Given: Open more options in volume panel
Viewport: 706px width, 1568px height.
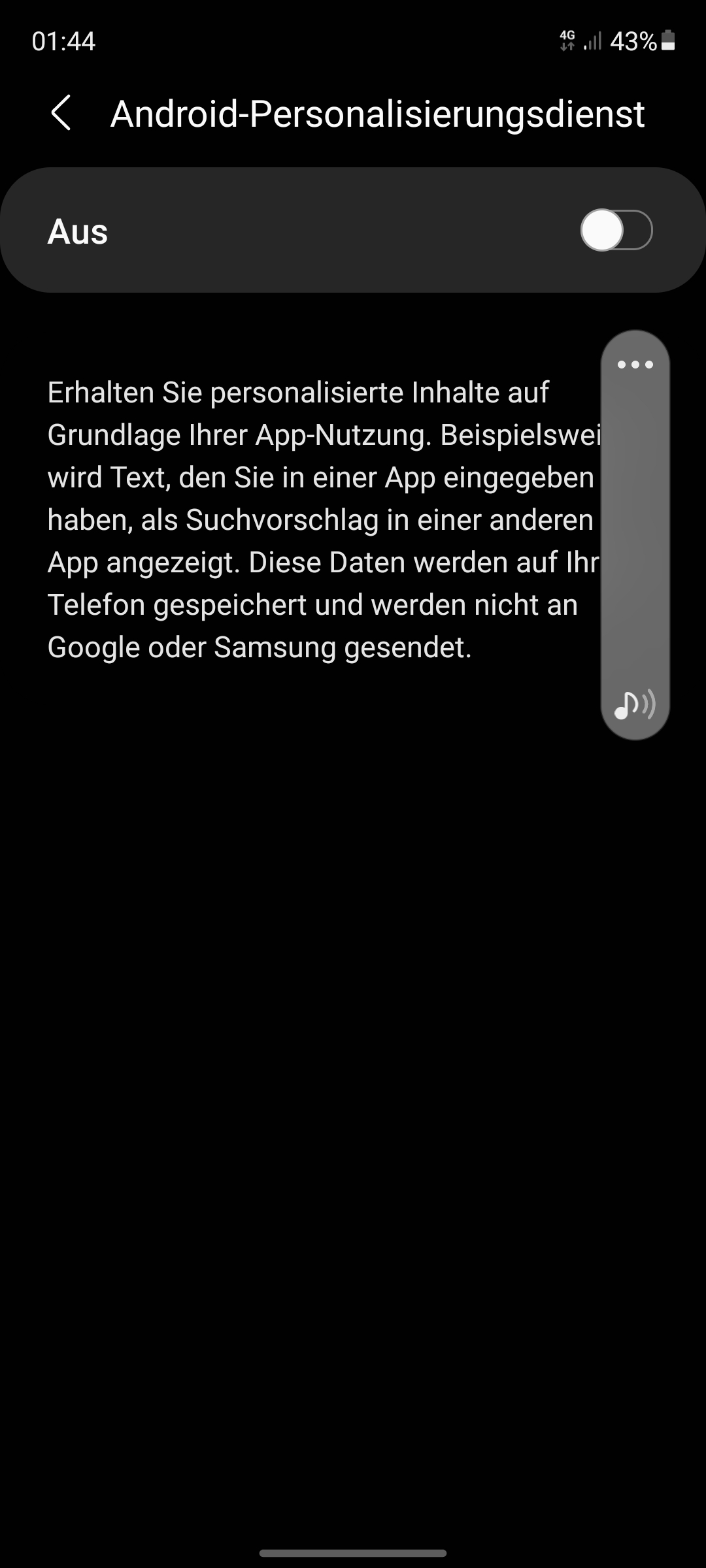Looking at the screenshot, I should coord(635,365).
